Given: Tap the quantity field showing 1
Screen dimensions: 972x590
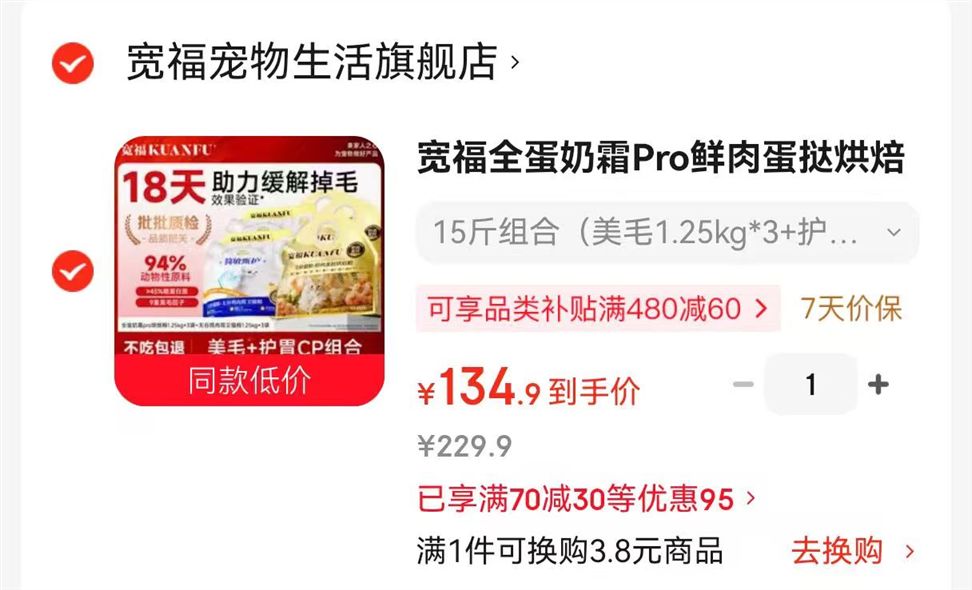Looking at the screenshot, I should [x=811, y=384].
